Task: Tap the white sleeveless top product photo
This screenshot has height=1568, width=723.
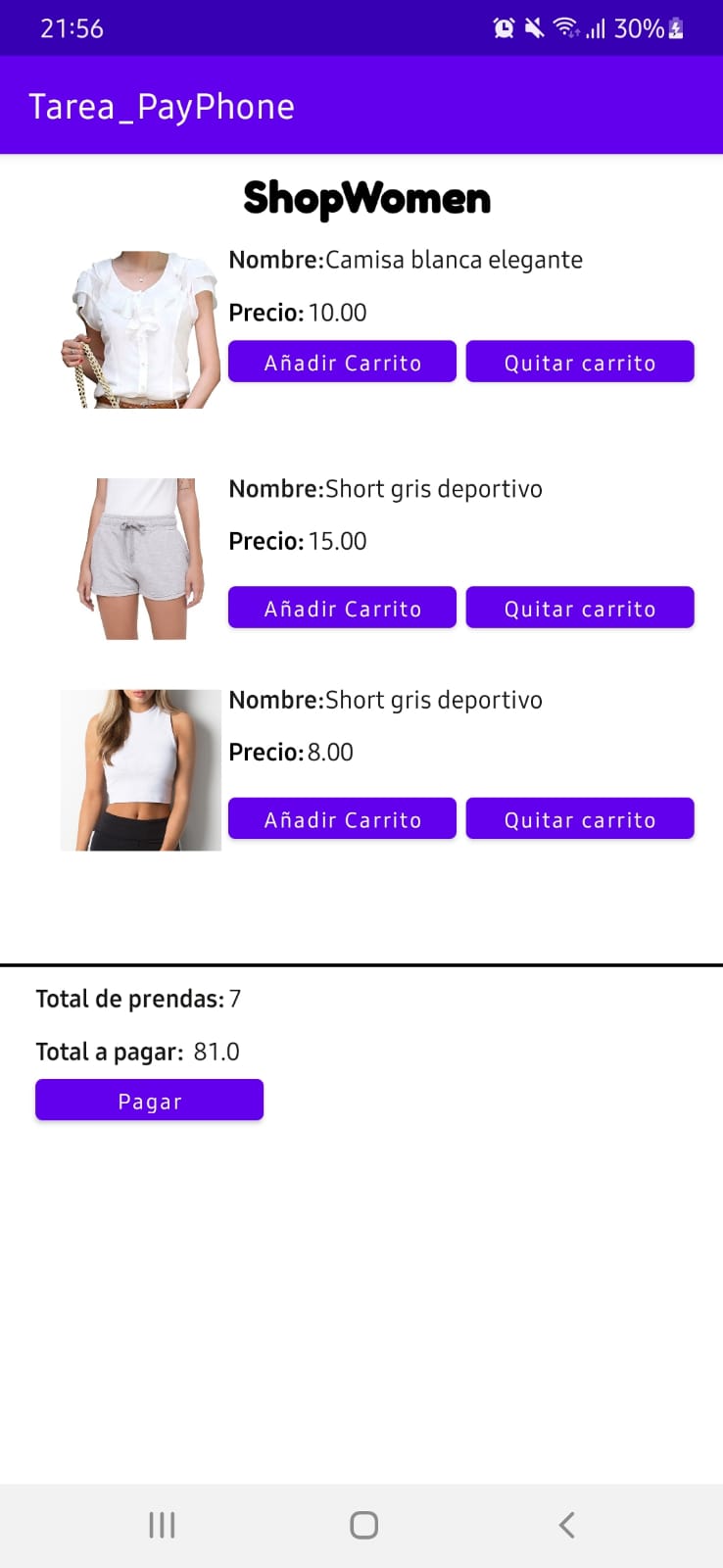Action: [x=141, y=769]
